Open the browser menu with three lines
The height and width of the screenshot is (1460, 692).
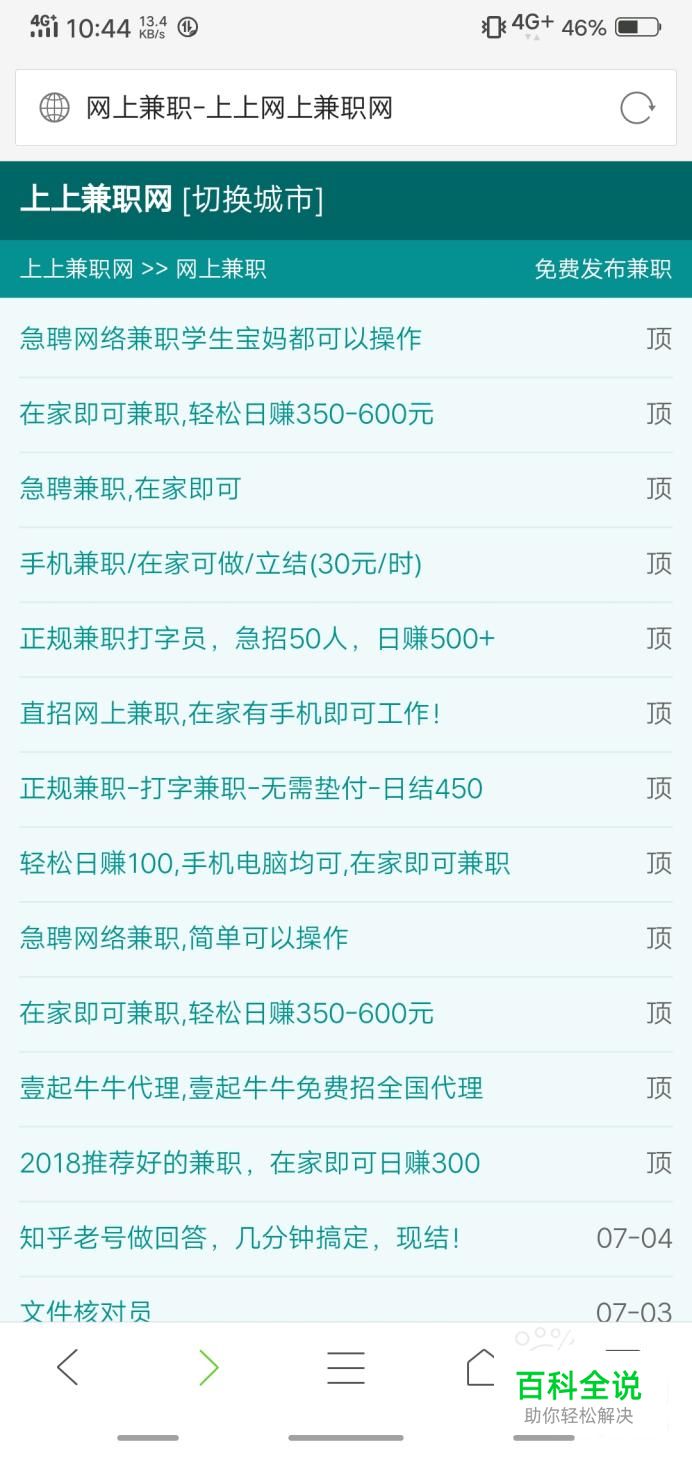(x=346, y=1367)
